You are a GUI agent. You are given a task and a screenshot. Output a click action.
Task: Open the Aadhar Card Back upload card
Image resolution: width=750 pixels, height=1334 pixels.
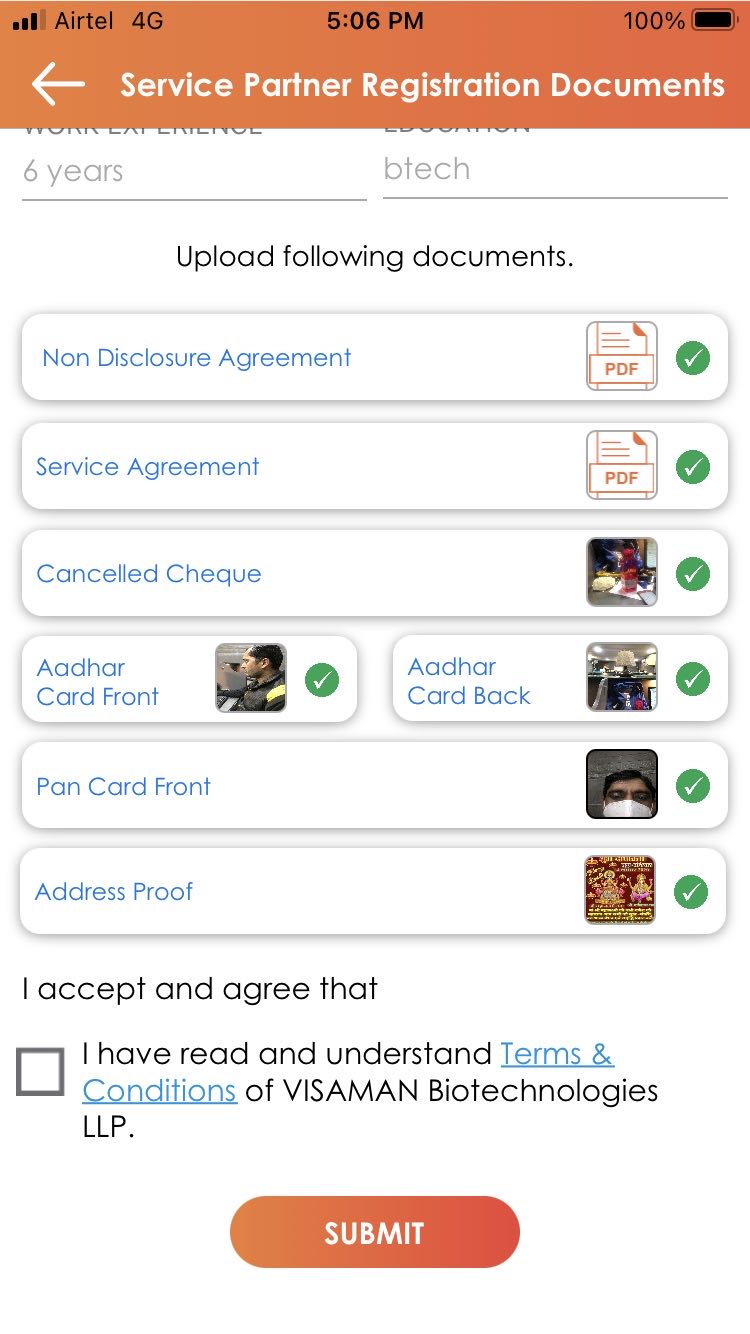[560, 678]
